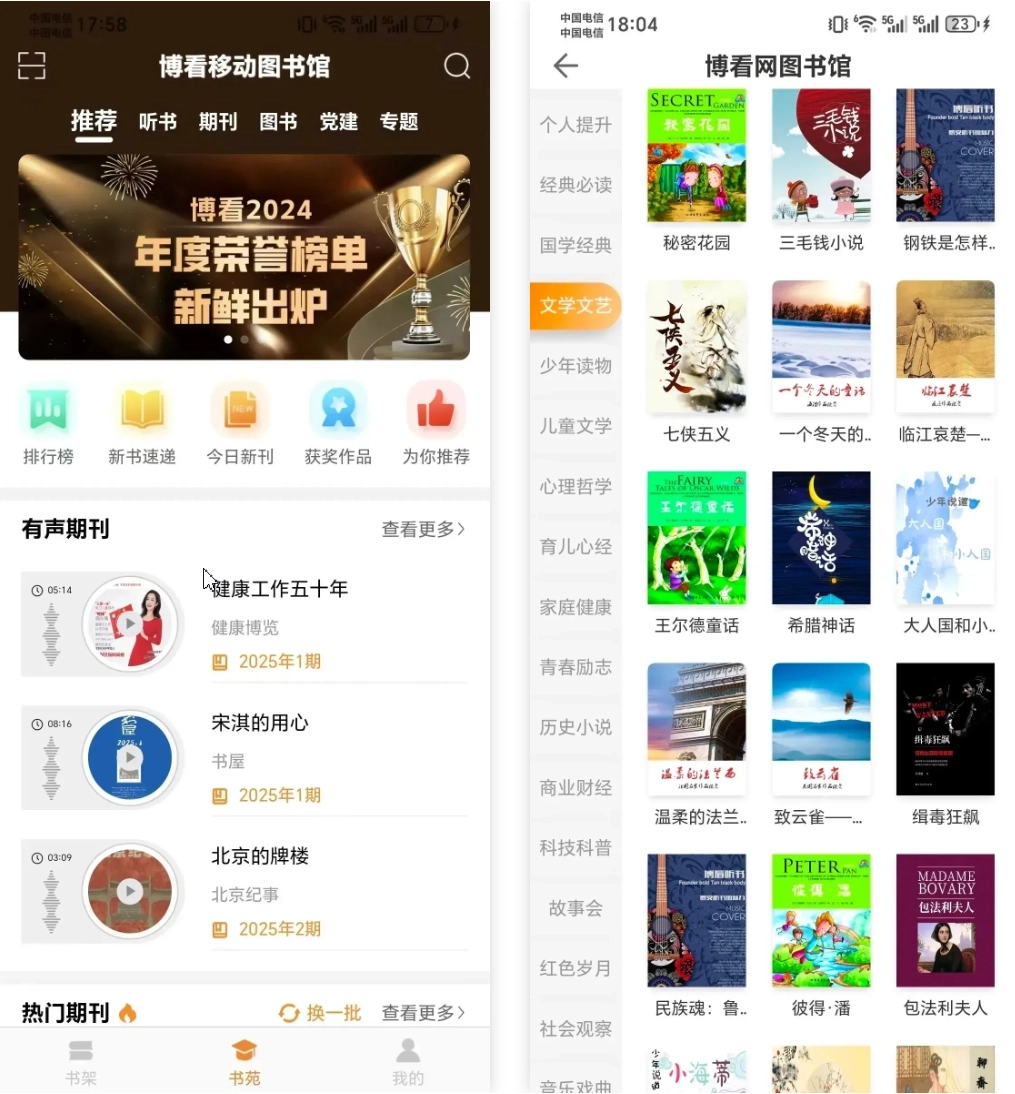Open the scan icon in the header

pos(32,66)
